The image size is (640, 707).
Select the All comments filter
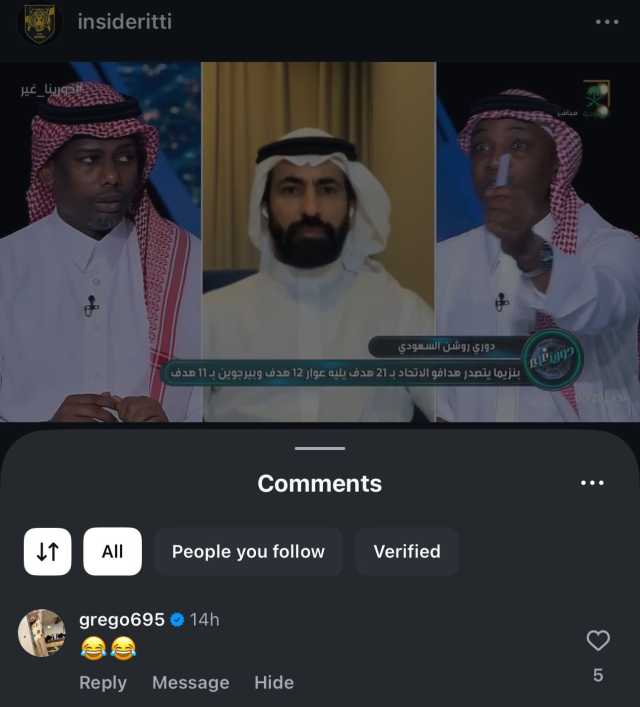(112, 551)
